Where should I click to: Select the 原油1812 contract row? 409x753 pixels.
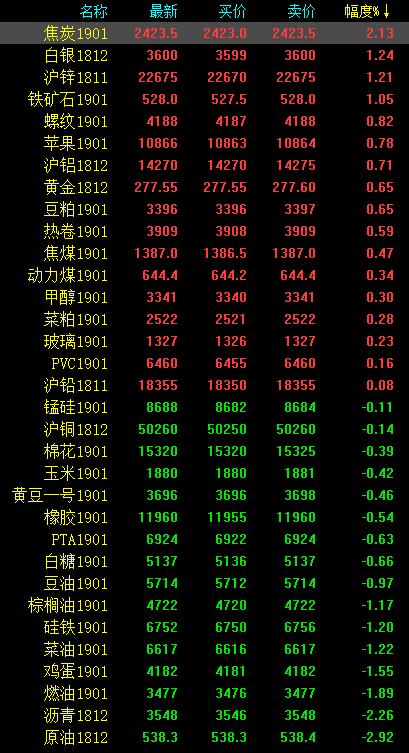point(204,737)
